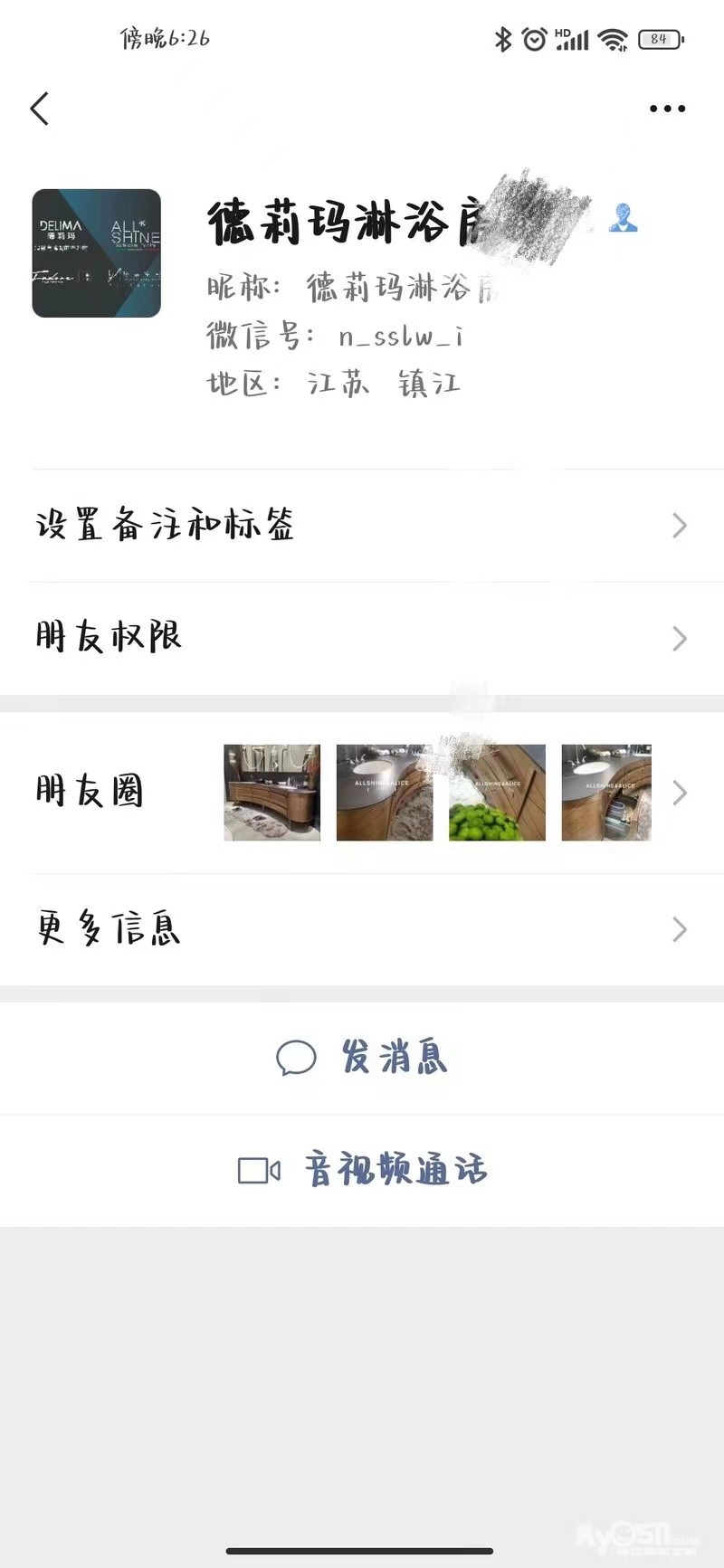Open 更多信息 row
Screen dimensions: 724x1568
[x=362, y=929]
